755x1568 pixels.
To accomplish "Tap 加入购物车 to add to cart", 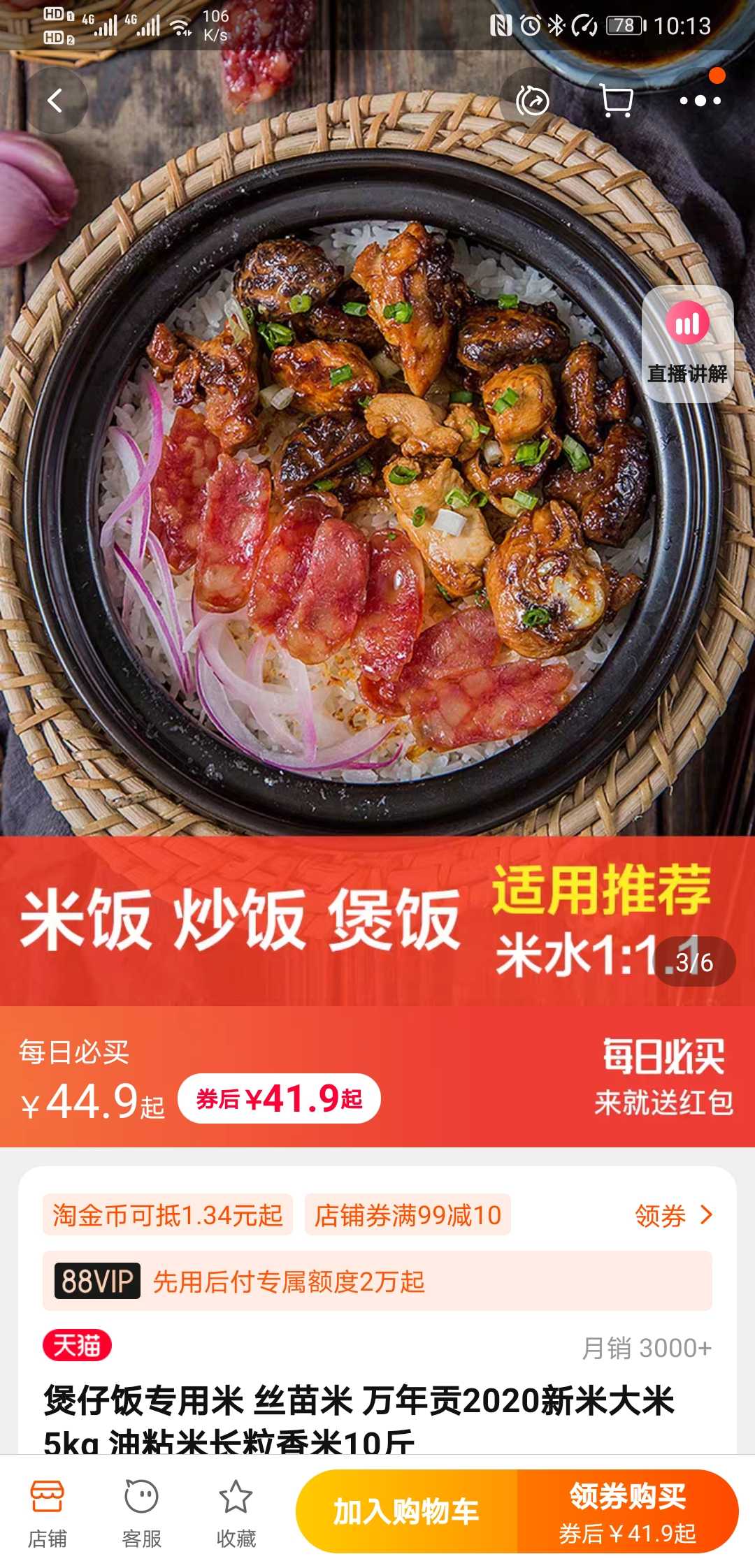I will 406,1511.
